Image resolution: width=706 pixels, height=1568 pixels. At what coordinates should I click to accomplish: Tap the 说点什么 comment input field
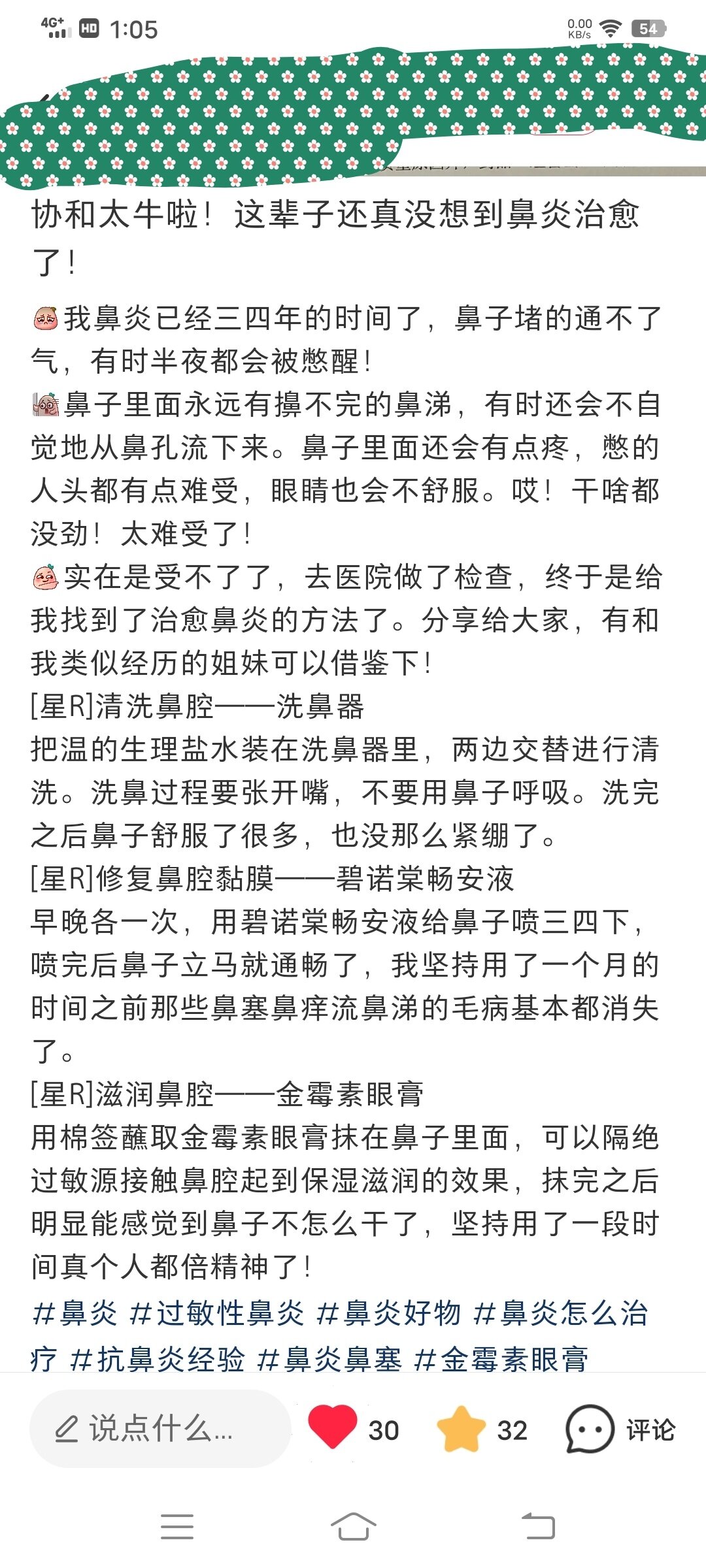coord(160,1429)
